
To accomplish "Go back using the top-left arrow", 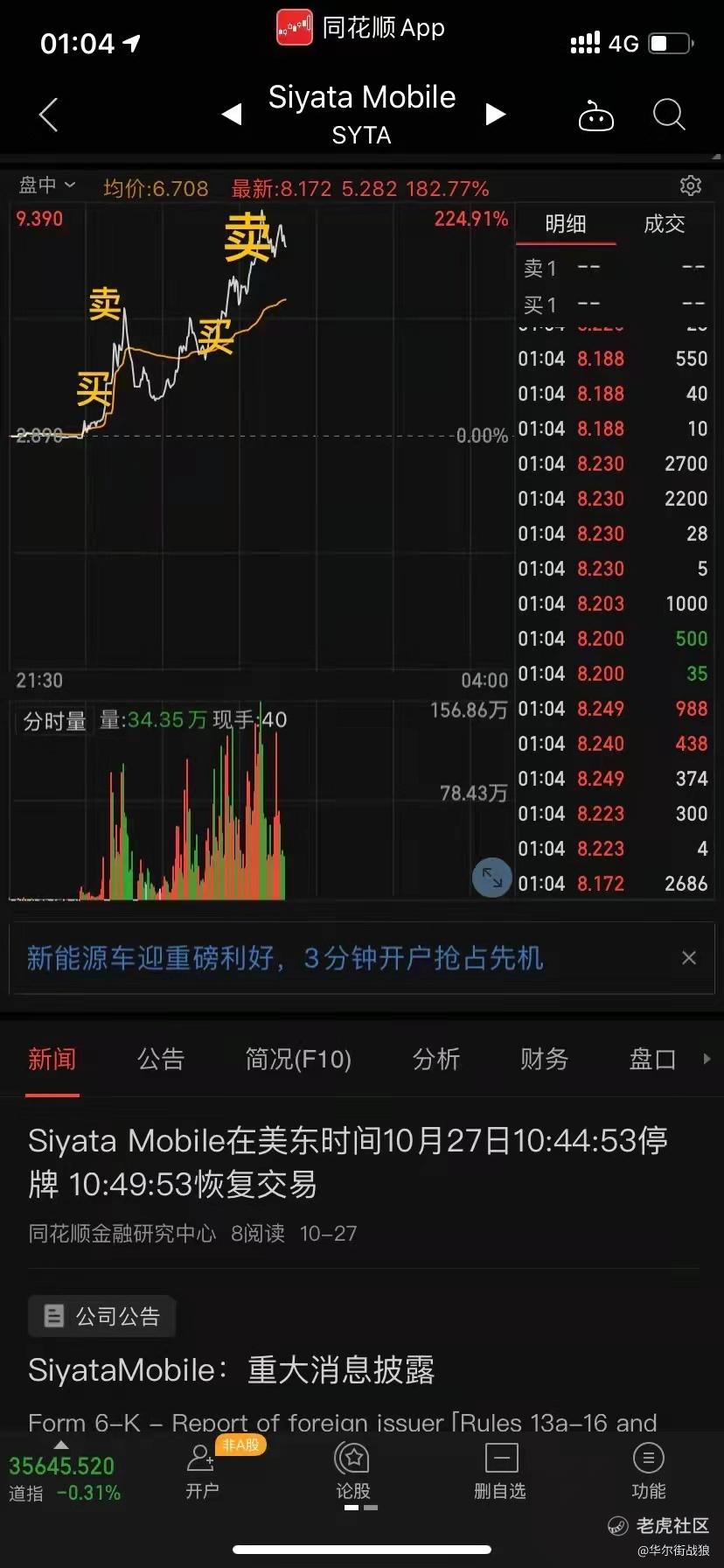I will pos(49,115).
